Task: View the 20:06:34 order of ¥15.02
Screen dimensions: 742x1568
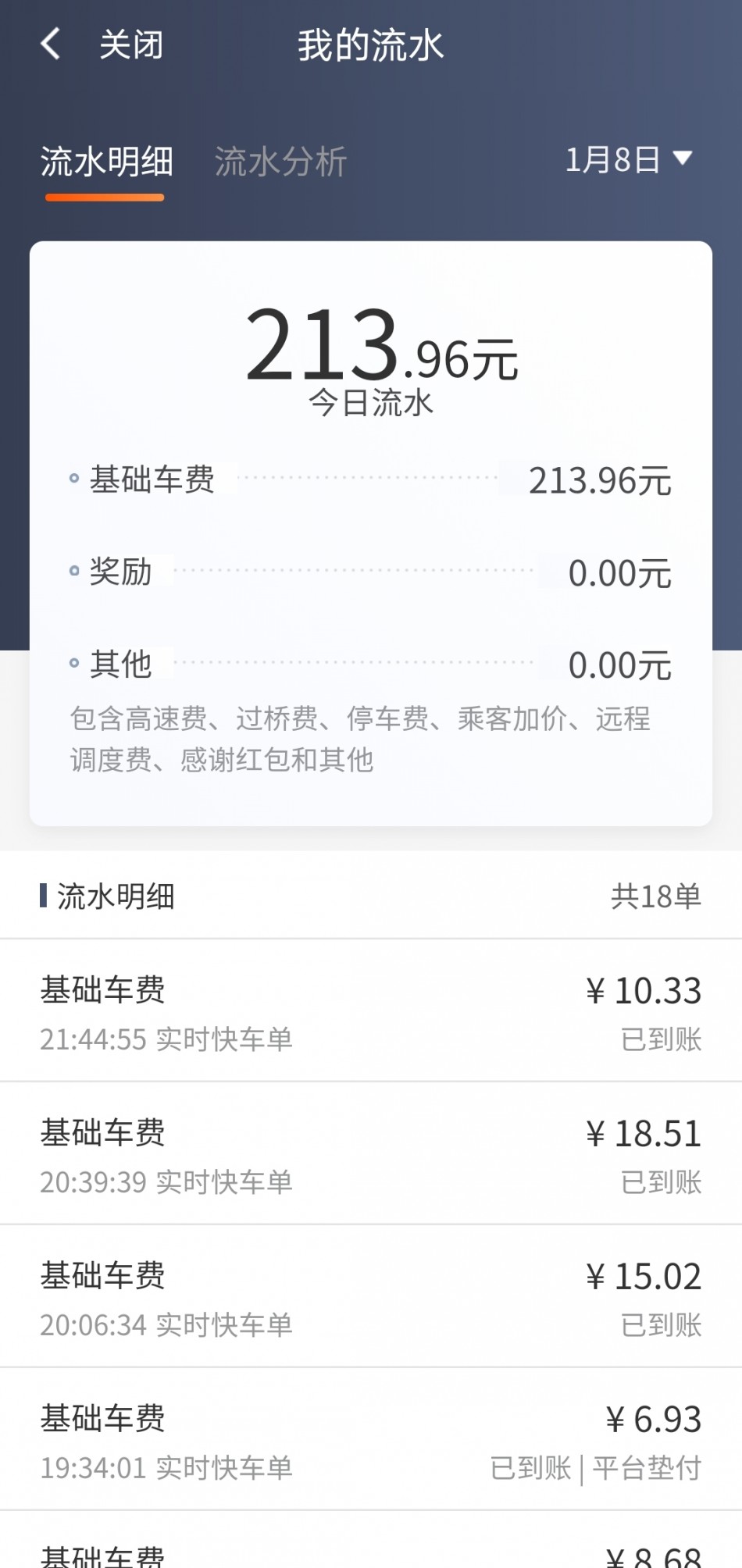Action: [371, 1297]
